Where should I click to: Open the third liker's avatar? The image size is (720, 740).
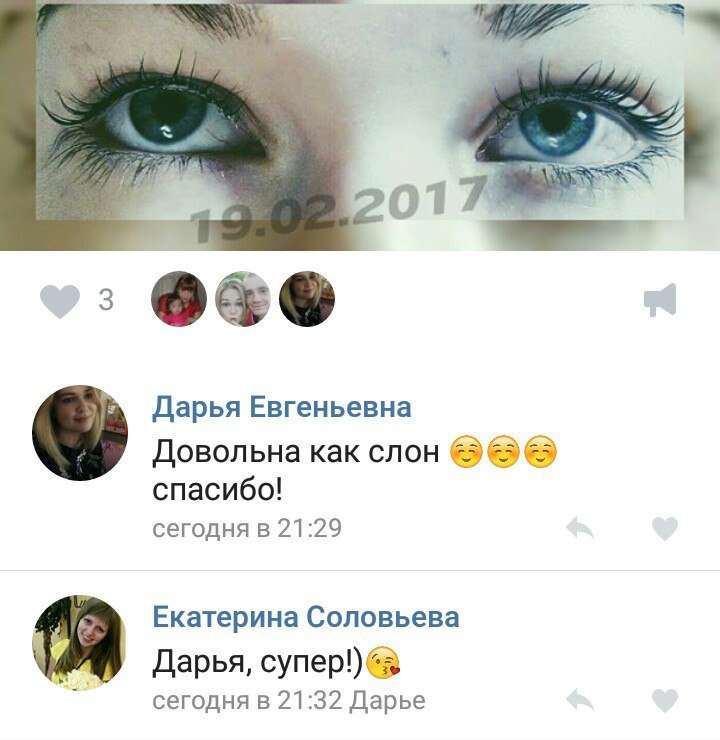306,299
